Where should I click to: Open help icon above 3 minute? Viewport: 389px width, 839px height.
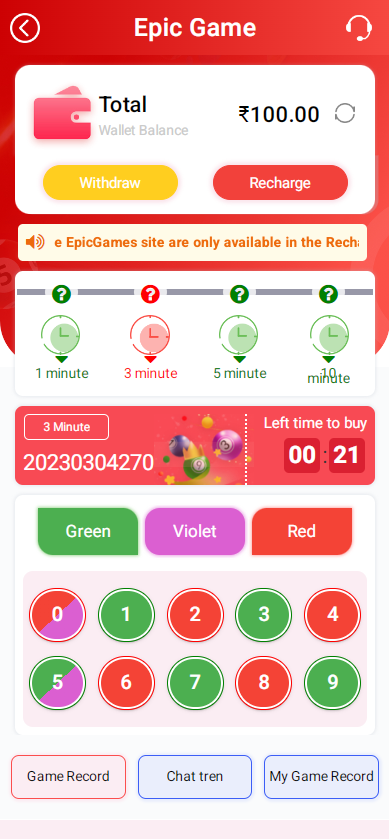[150, 294]
